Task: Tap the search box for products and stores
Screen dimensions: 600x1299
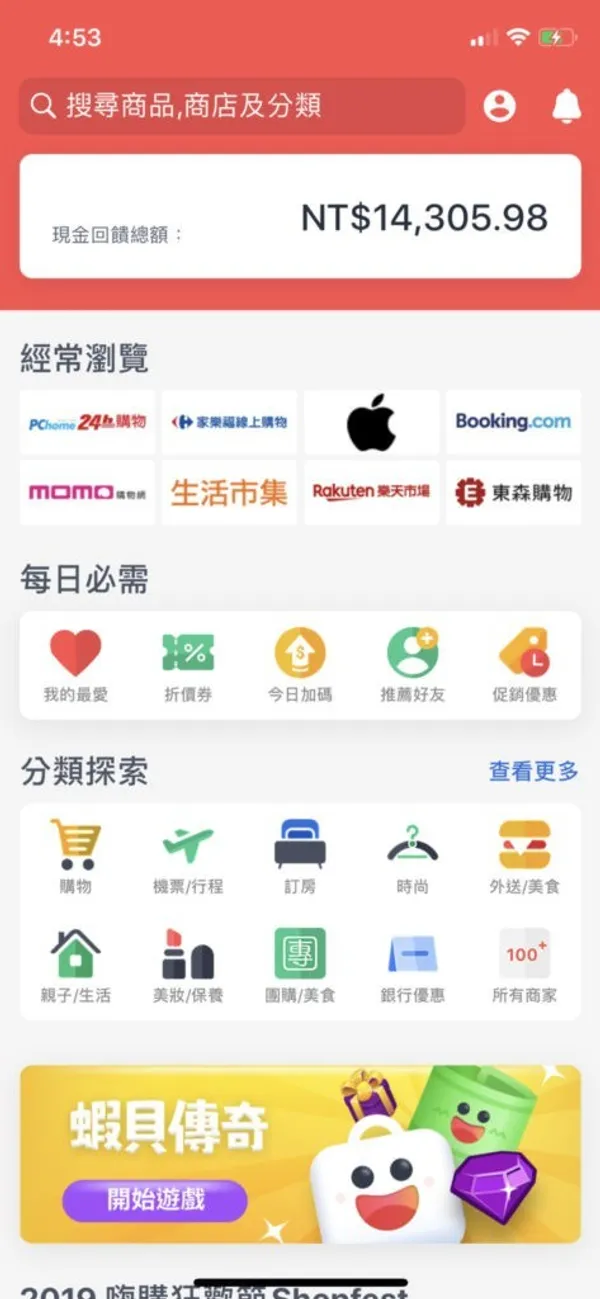Action: [240, 106]
